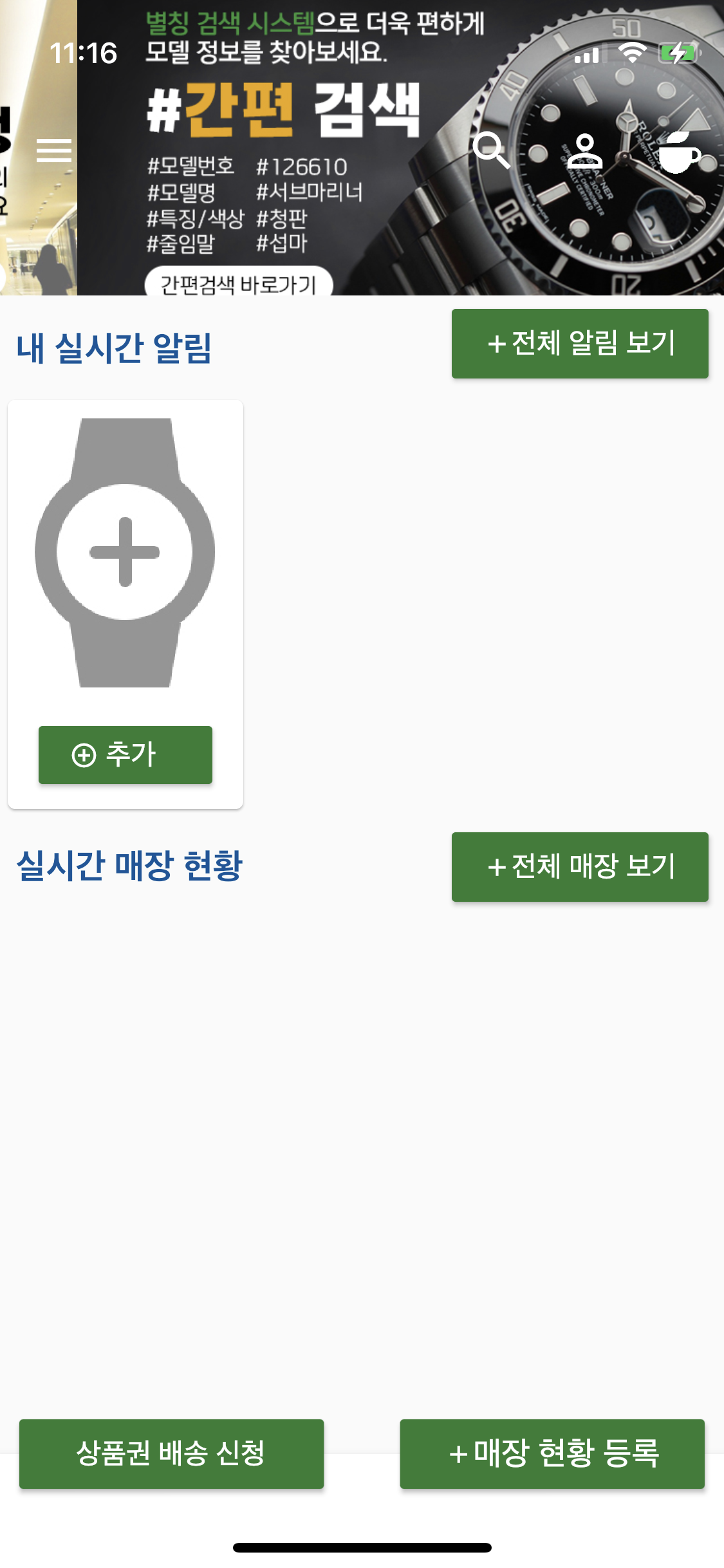Tap the coffee cup icon
The image size is (724, 1568).
(x=679, y=152)
